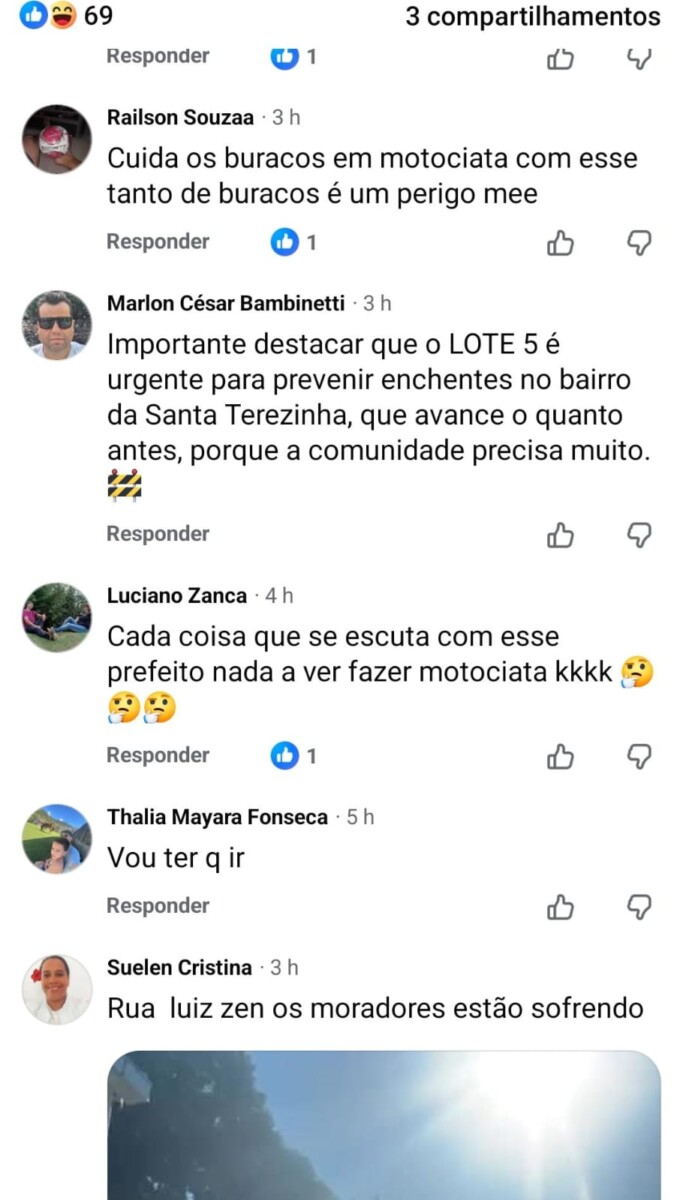
Task: Open Luciano Zanca's profile picture
Action: pyautogui.click(x=57, y=618)
